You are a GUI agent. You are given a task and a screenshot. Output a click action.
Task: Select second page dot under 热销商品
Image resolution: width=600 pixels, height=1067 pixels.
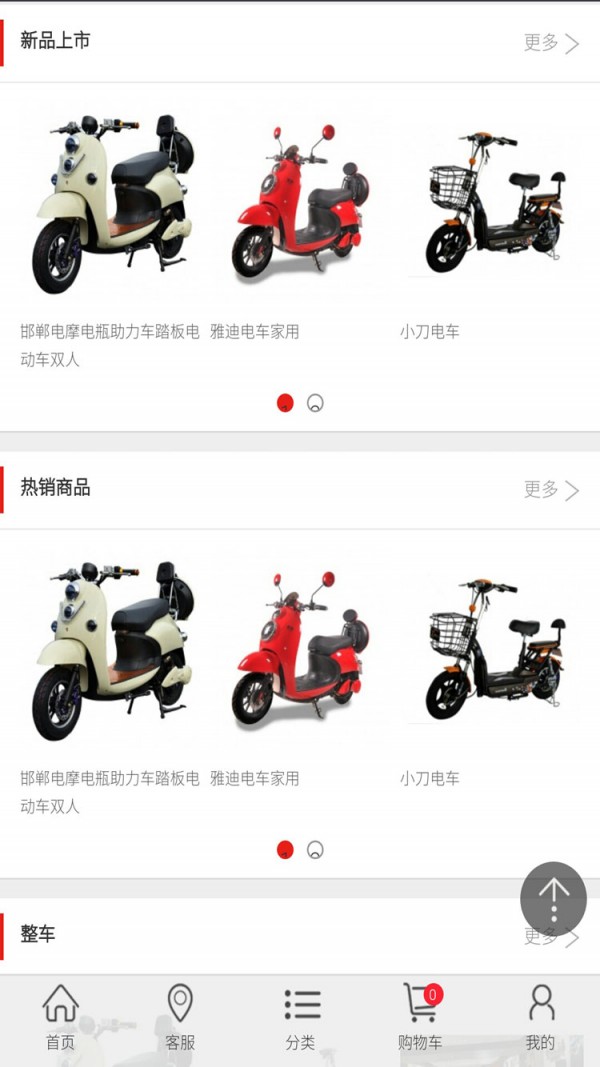(x=315, y=851)
